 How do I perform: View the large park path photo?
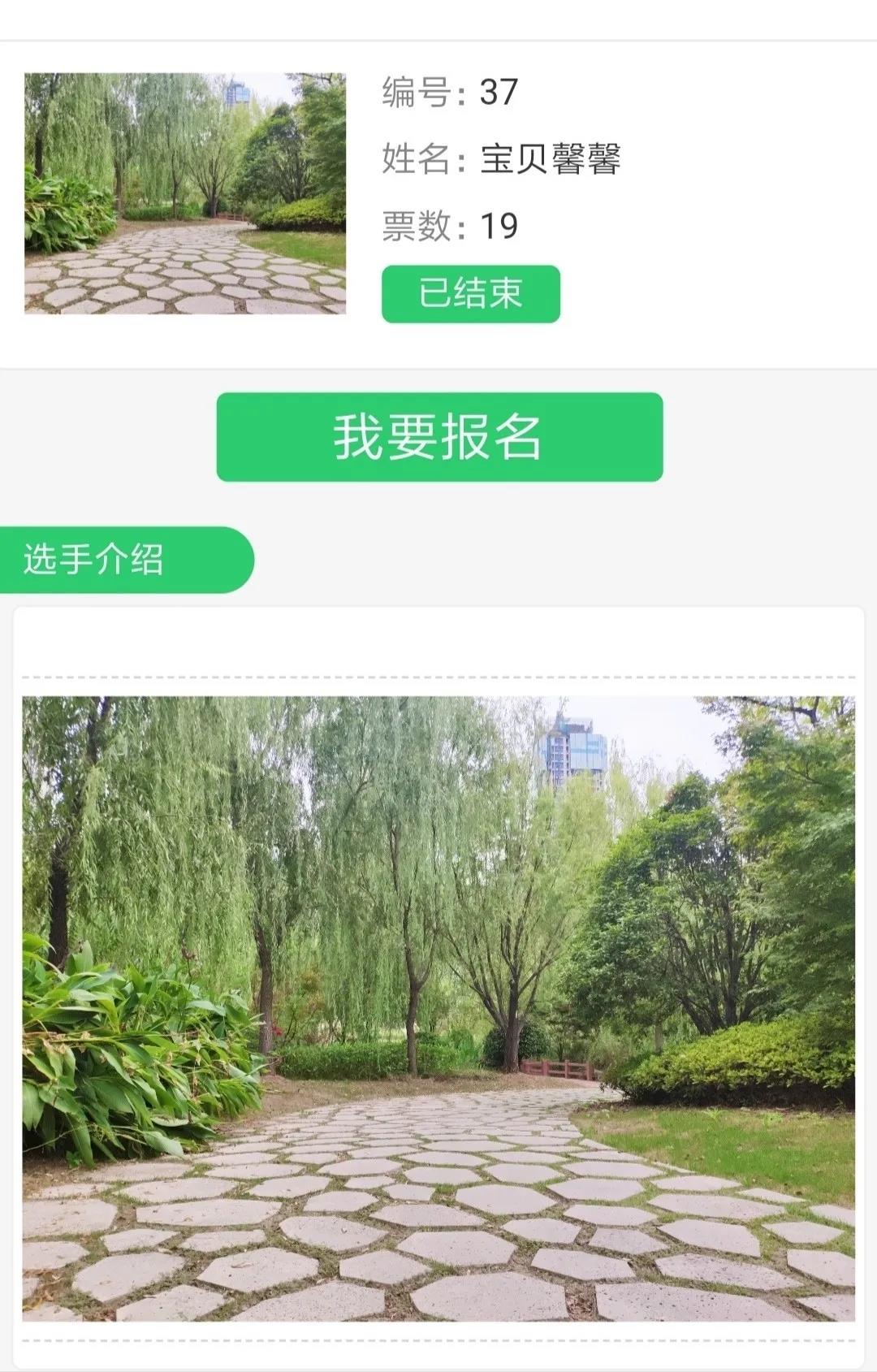point(438,1008)
